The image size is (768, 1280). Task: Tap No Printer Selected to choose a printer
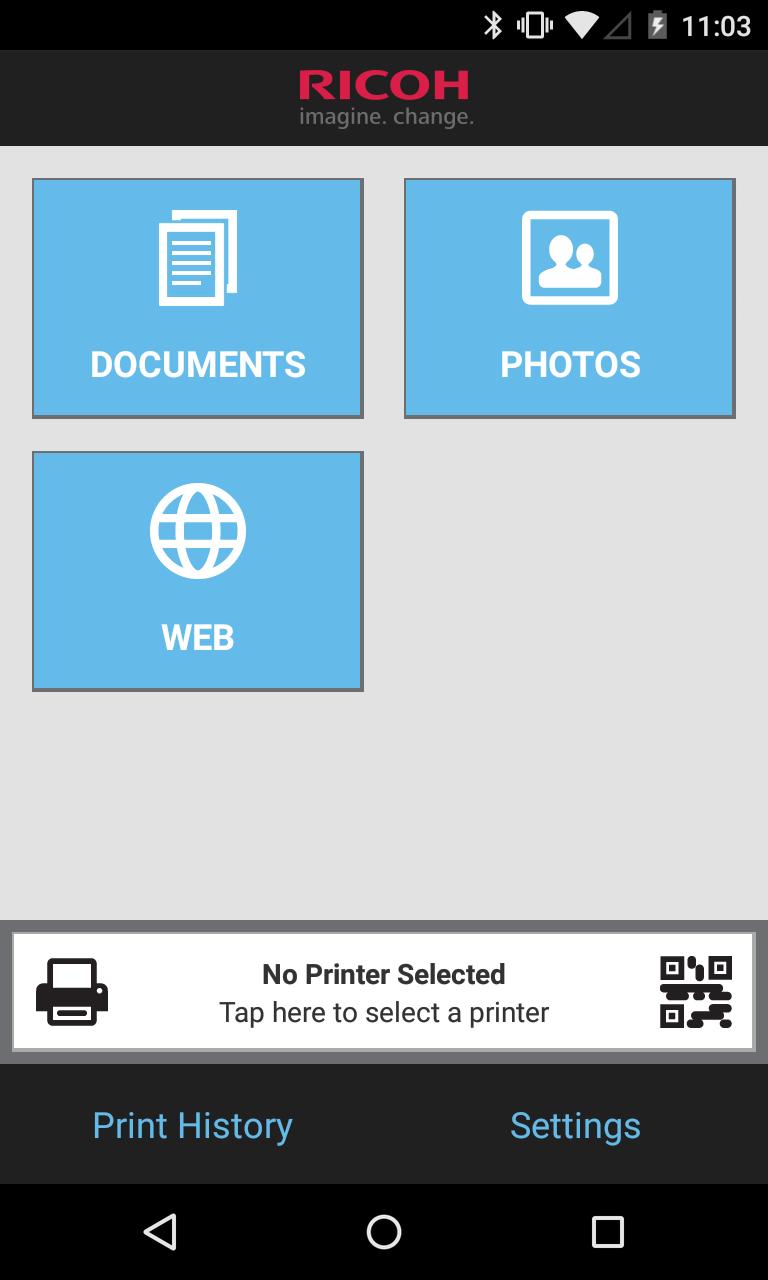384,992
